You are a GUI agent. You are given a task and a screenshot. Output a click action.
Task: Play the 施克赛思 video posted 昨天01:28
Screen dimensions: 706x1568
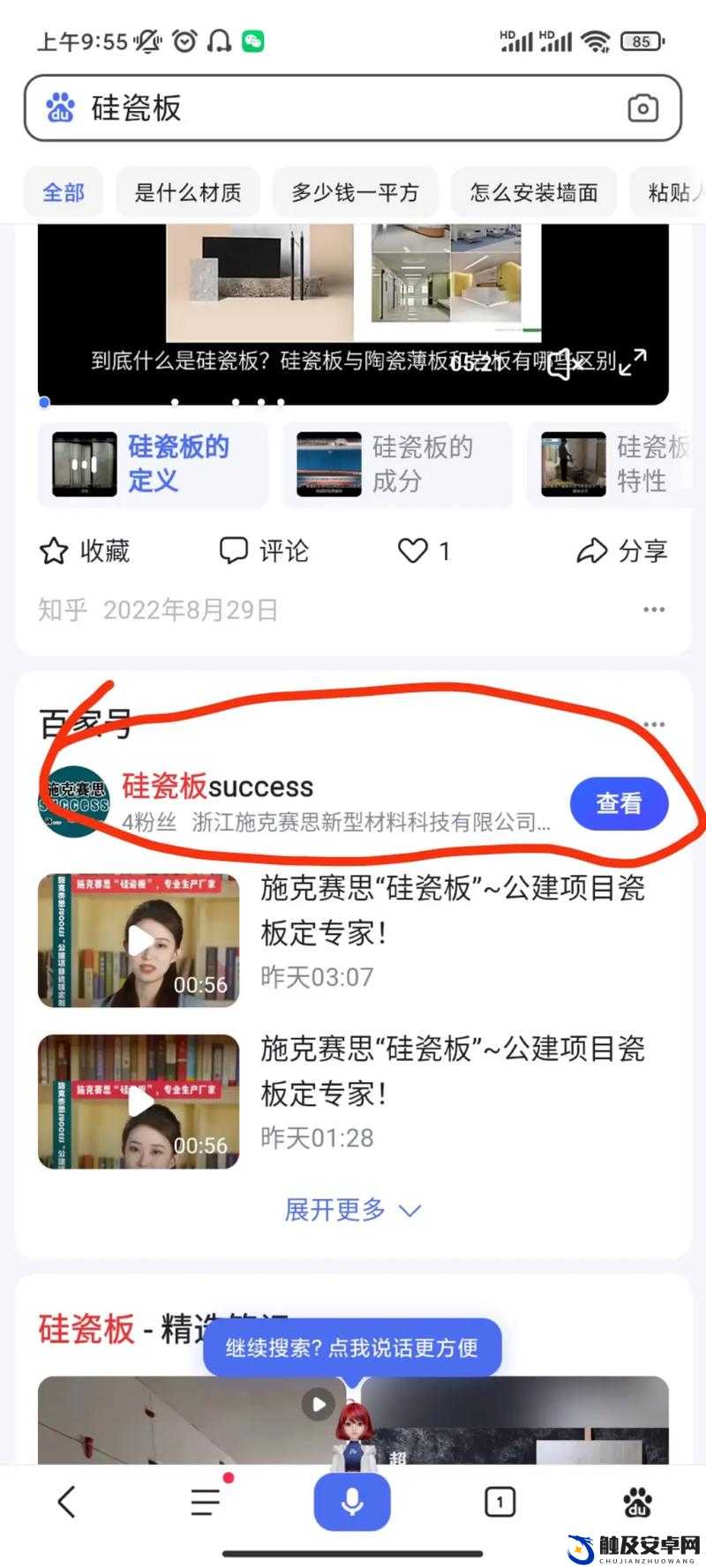tap(139, 1101)
